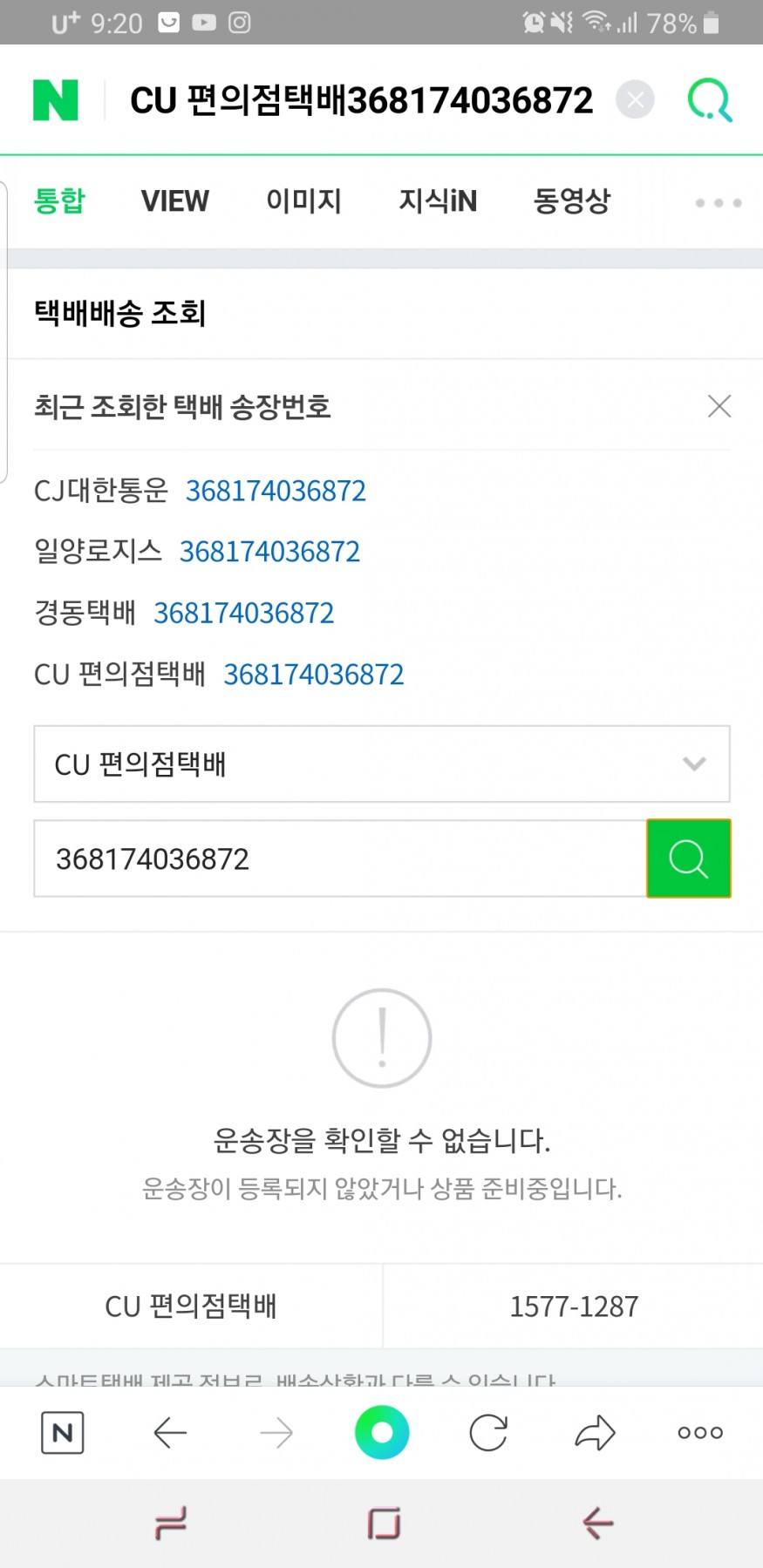
Task: Switch to the 이미지 tab
Action: click(x=303, y=201)
